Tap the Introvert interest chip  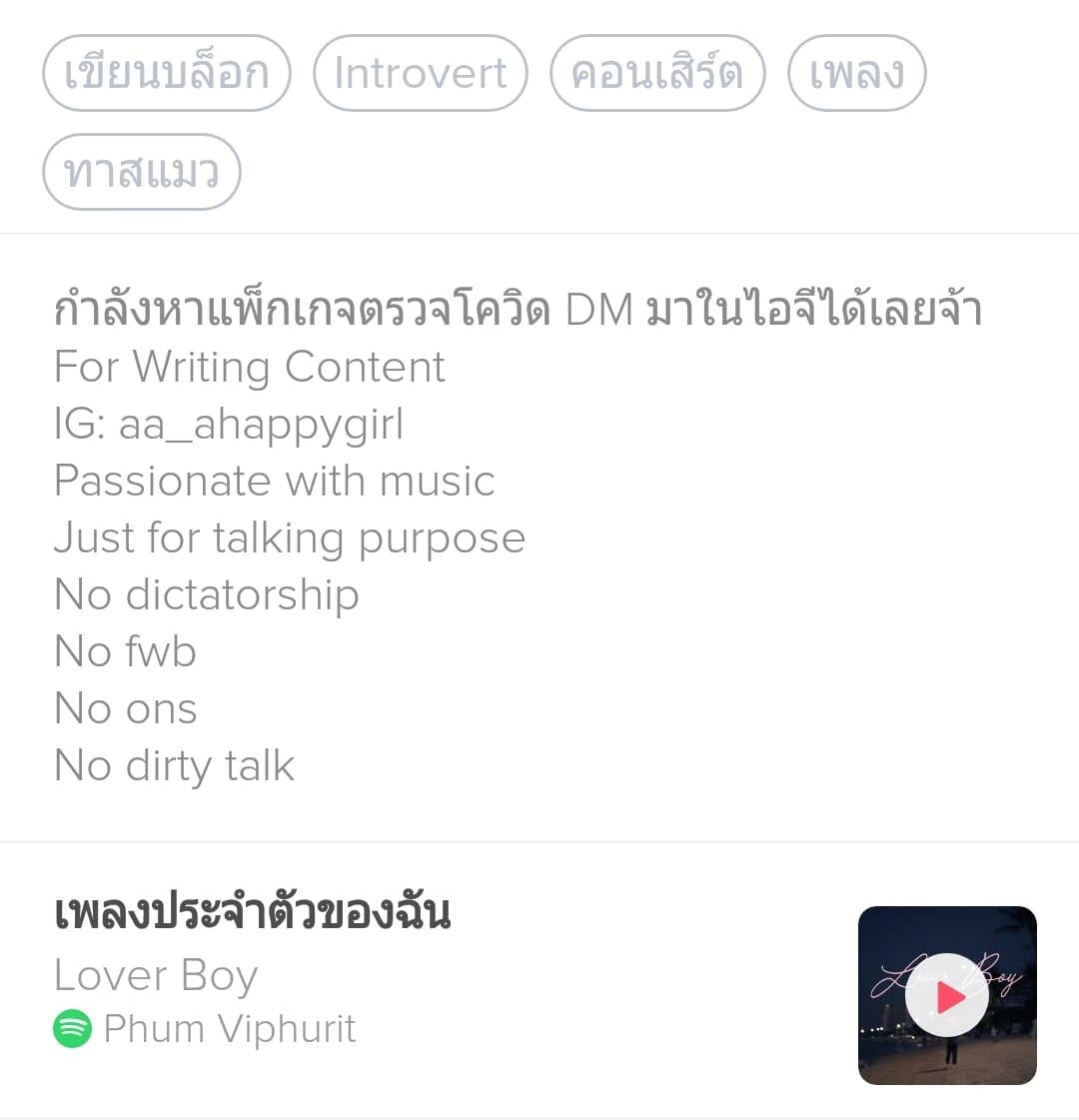(x=420, y=73)
